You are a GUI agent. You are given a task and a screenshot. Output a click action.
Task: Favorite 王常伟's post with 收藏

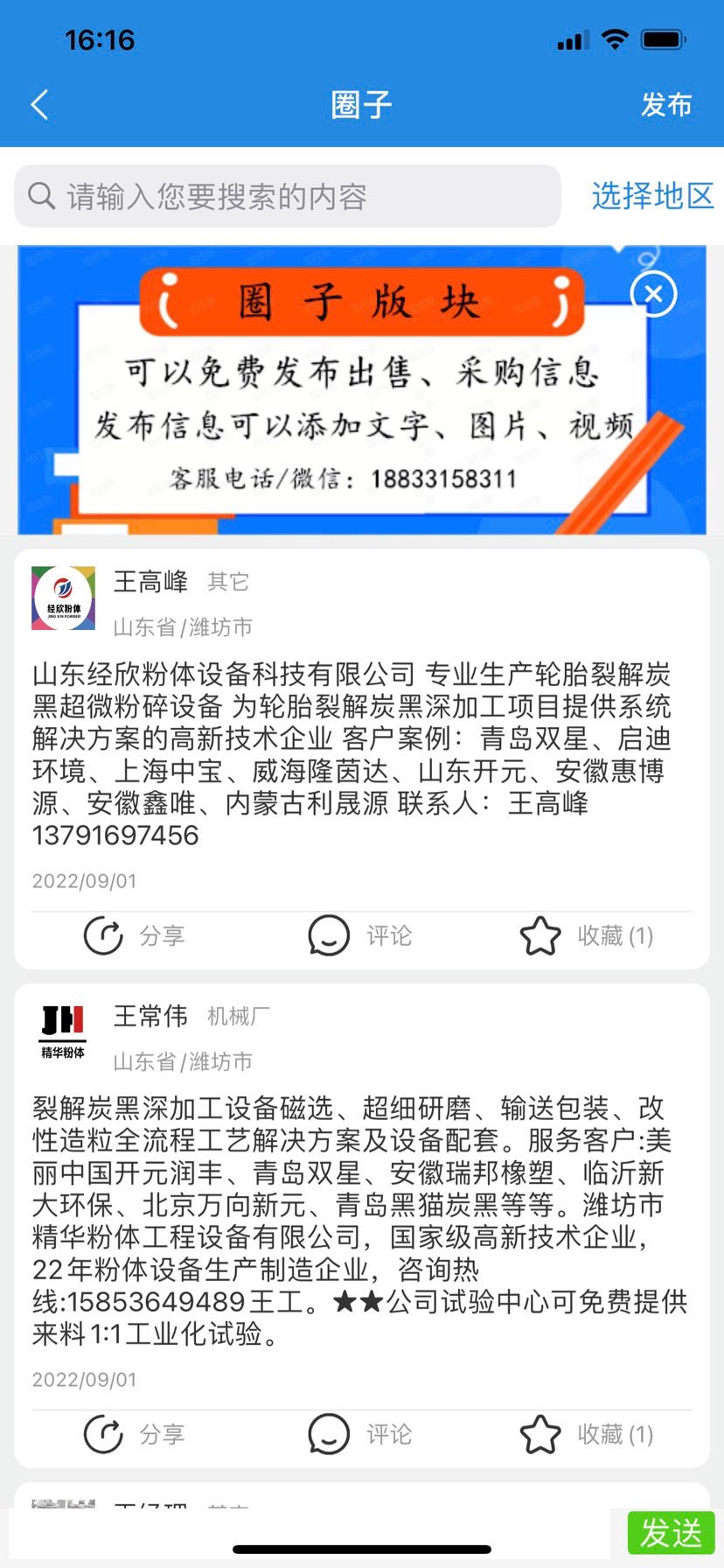coord(587,1434)
